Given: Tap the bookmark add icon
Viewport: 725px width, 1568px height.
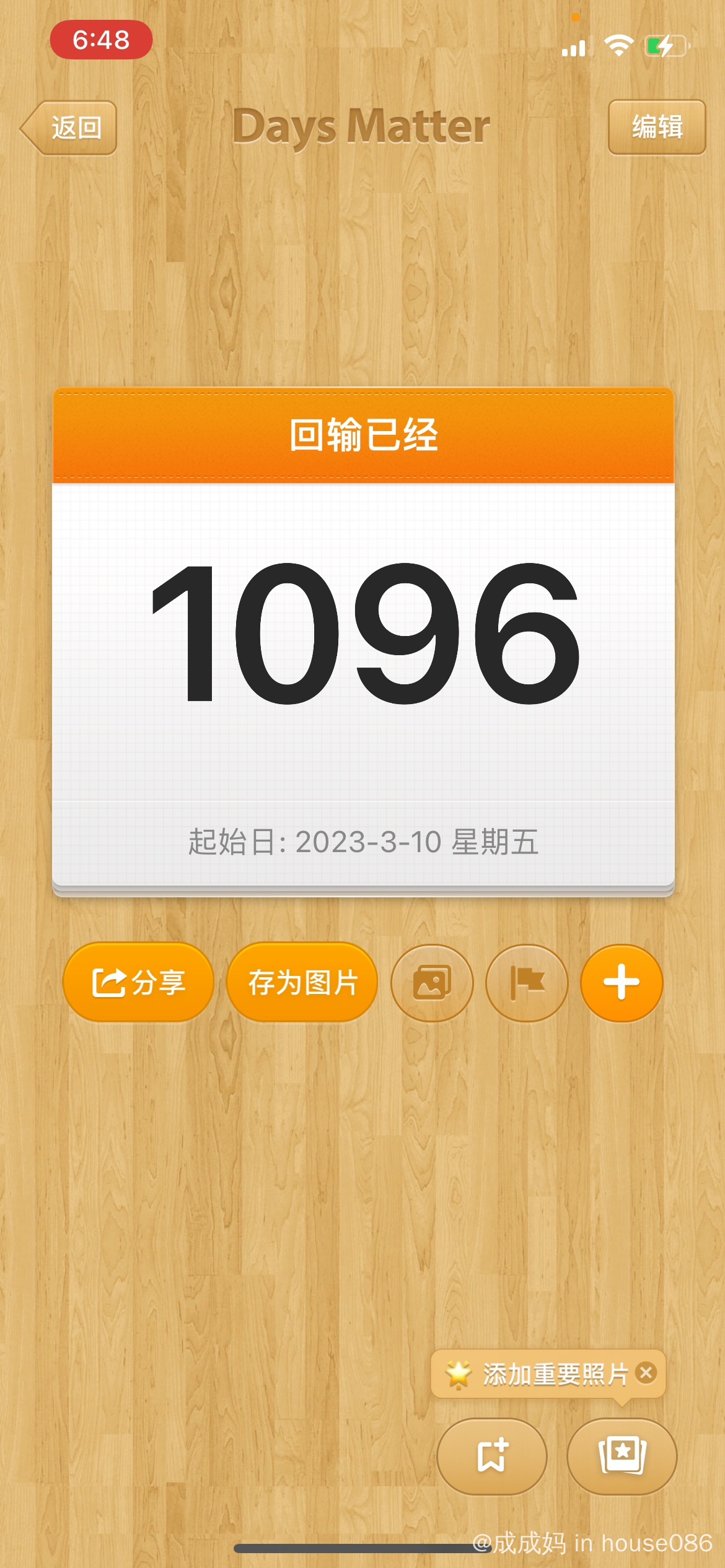Looking at the screenshot, I should pos(492,1455).
